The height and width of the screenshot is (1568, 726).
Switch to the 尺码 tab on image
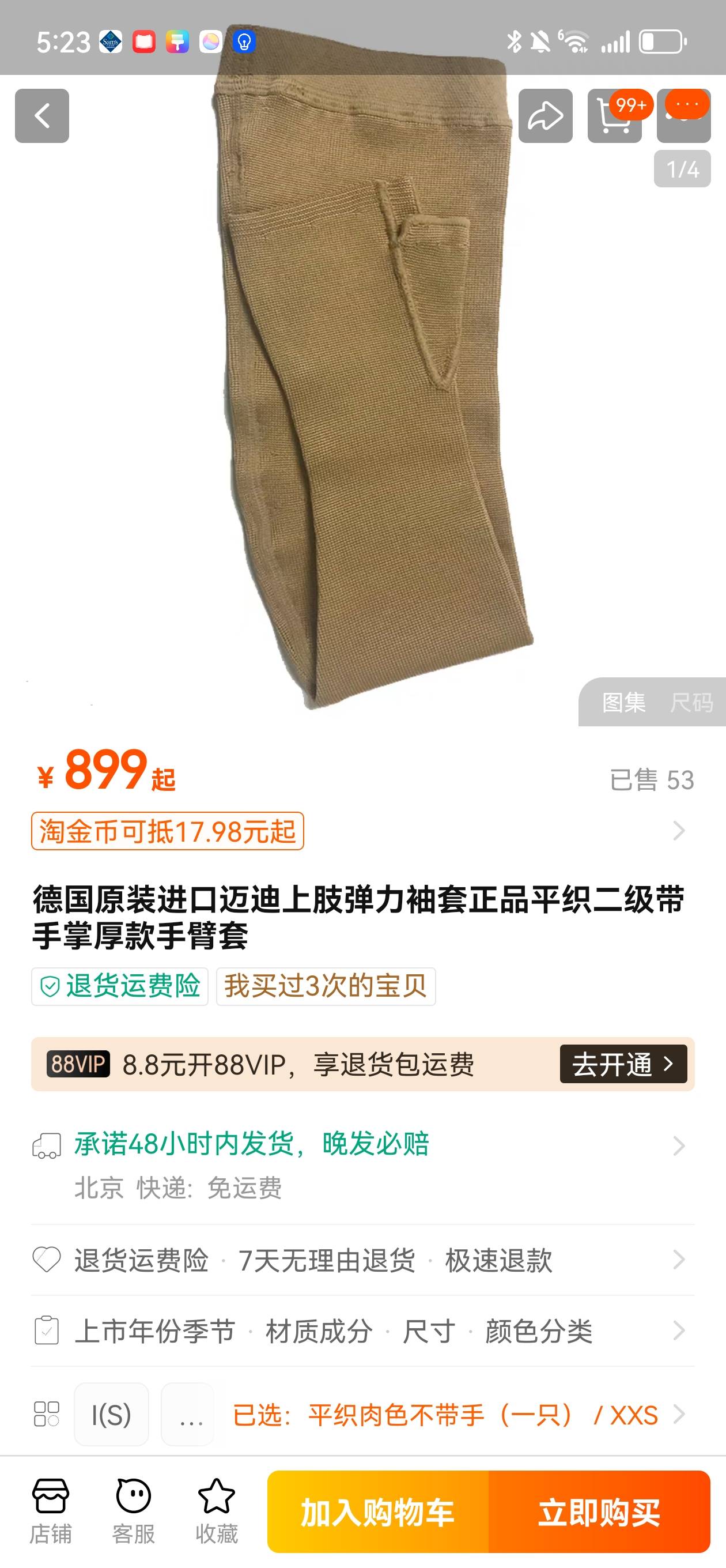[x=691, y=703]
